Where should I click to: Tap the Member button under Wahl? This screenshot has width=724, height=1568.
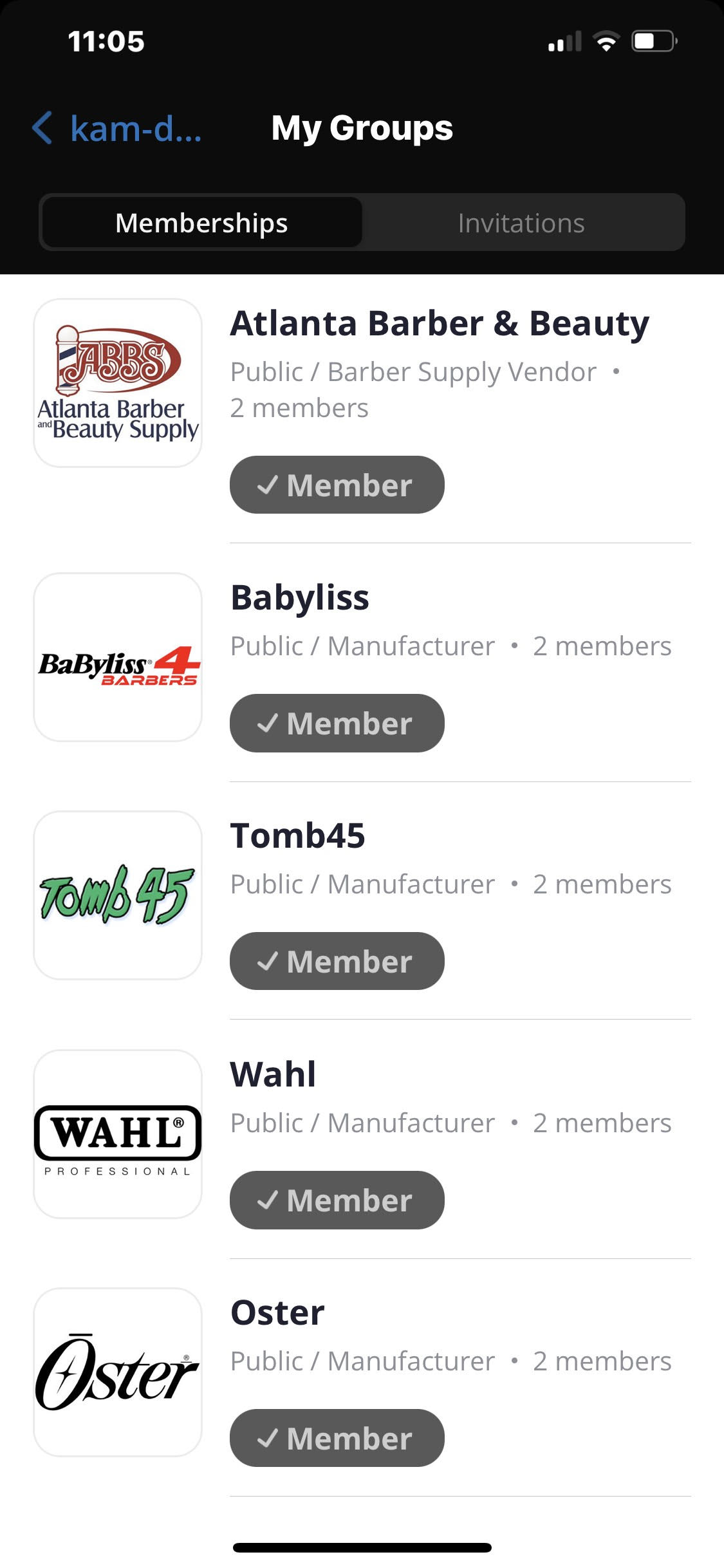tap(337, 1200)
